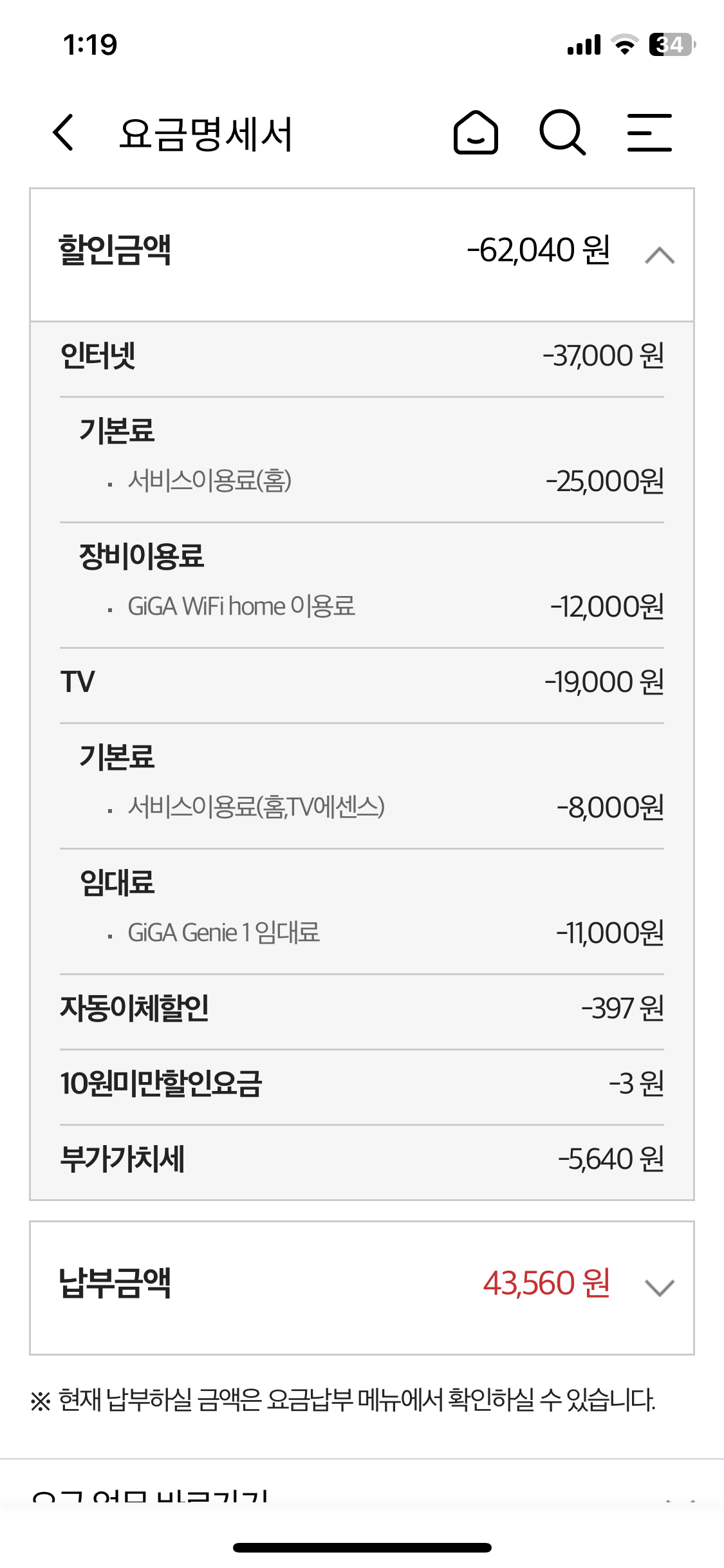Open the hamburger menu

(x=649, y=133)
